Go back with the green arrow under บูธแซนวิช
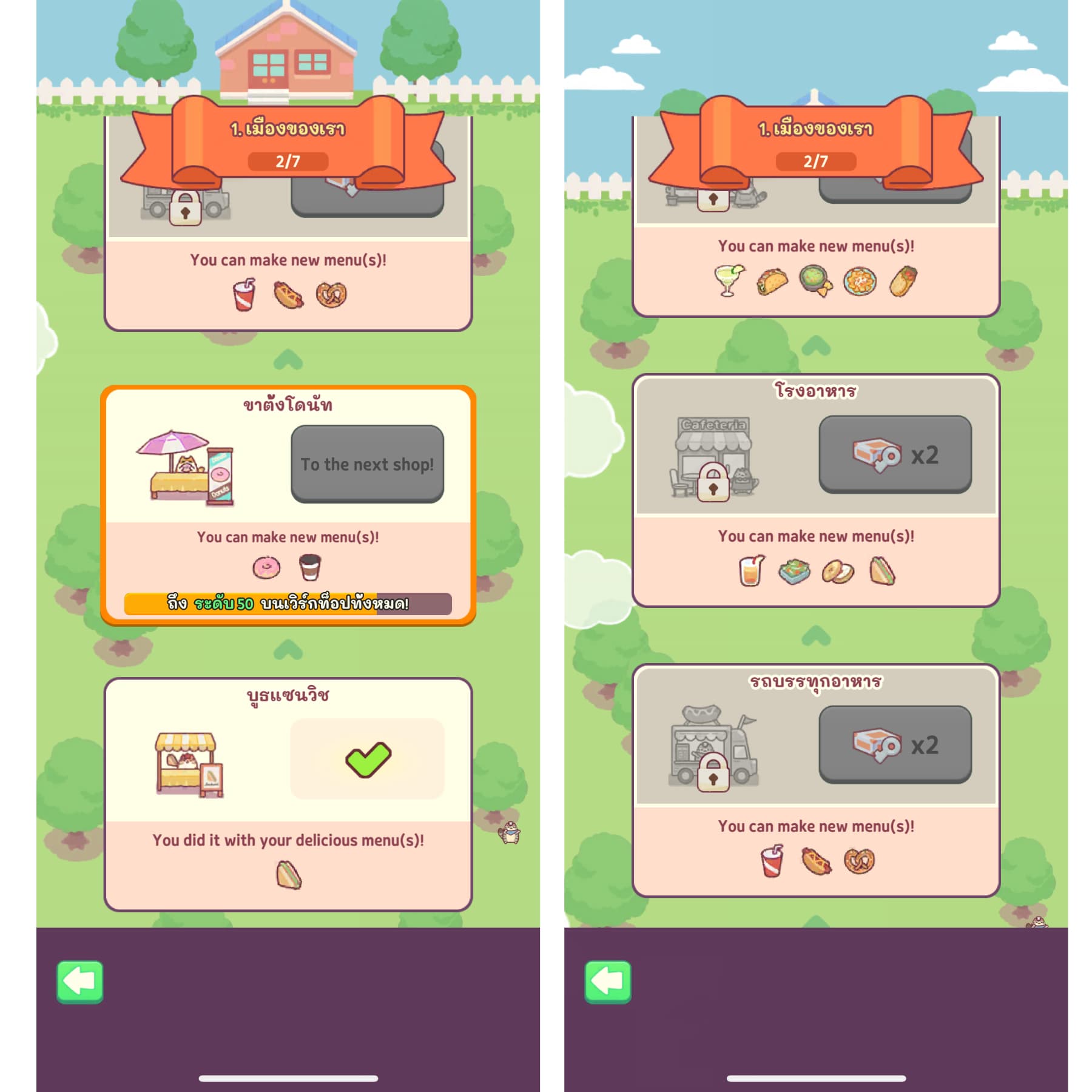1092x1092 pixels. [80, 982]
